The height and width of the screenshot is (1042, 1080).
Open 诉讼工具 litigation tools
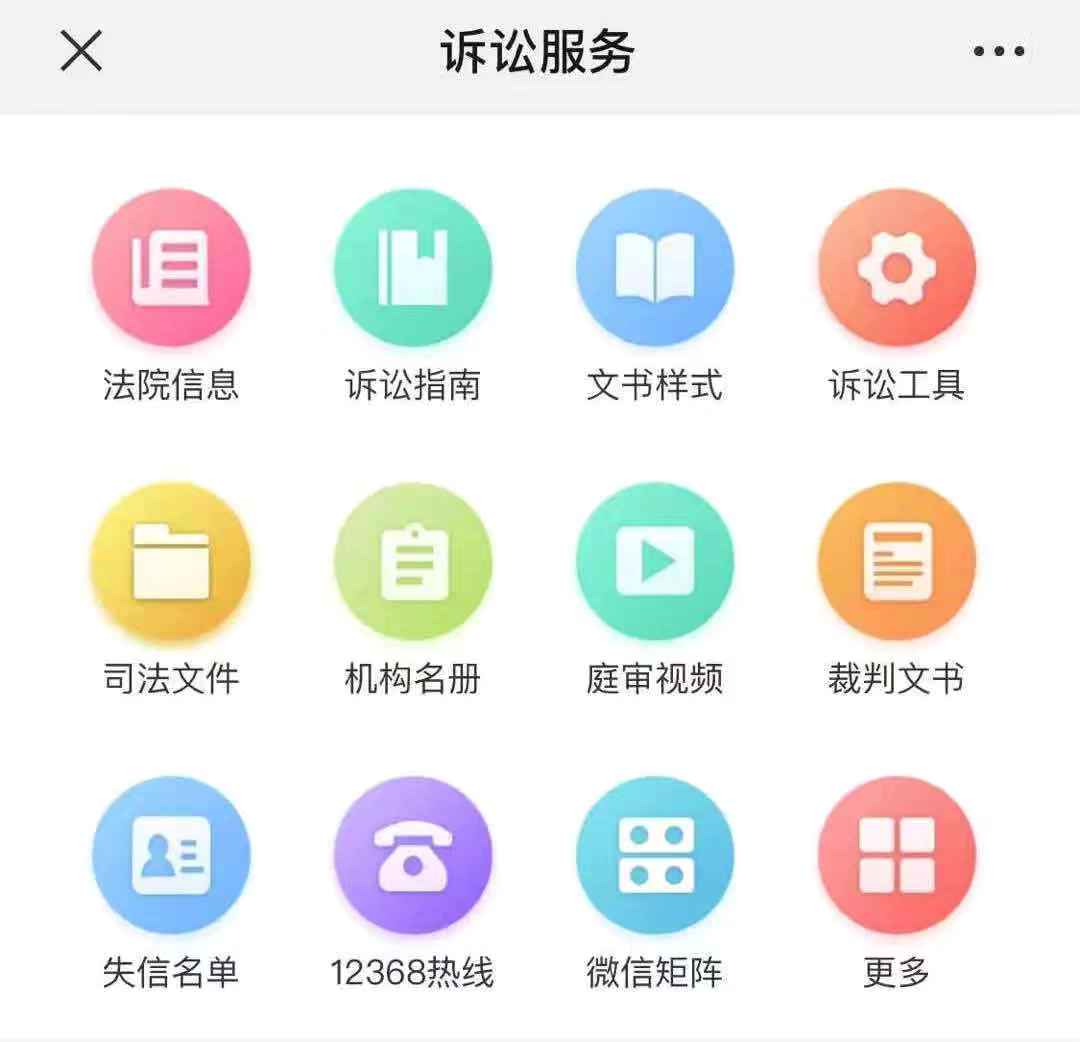coord(897,268)
